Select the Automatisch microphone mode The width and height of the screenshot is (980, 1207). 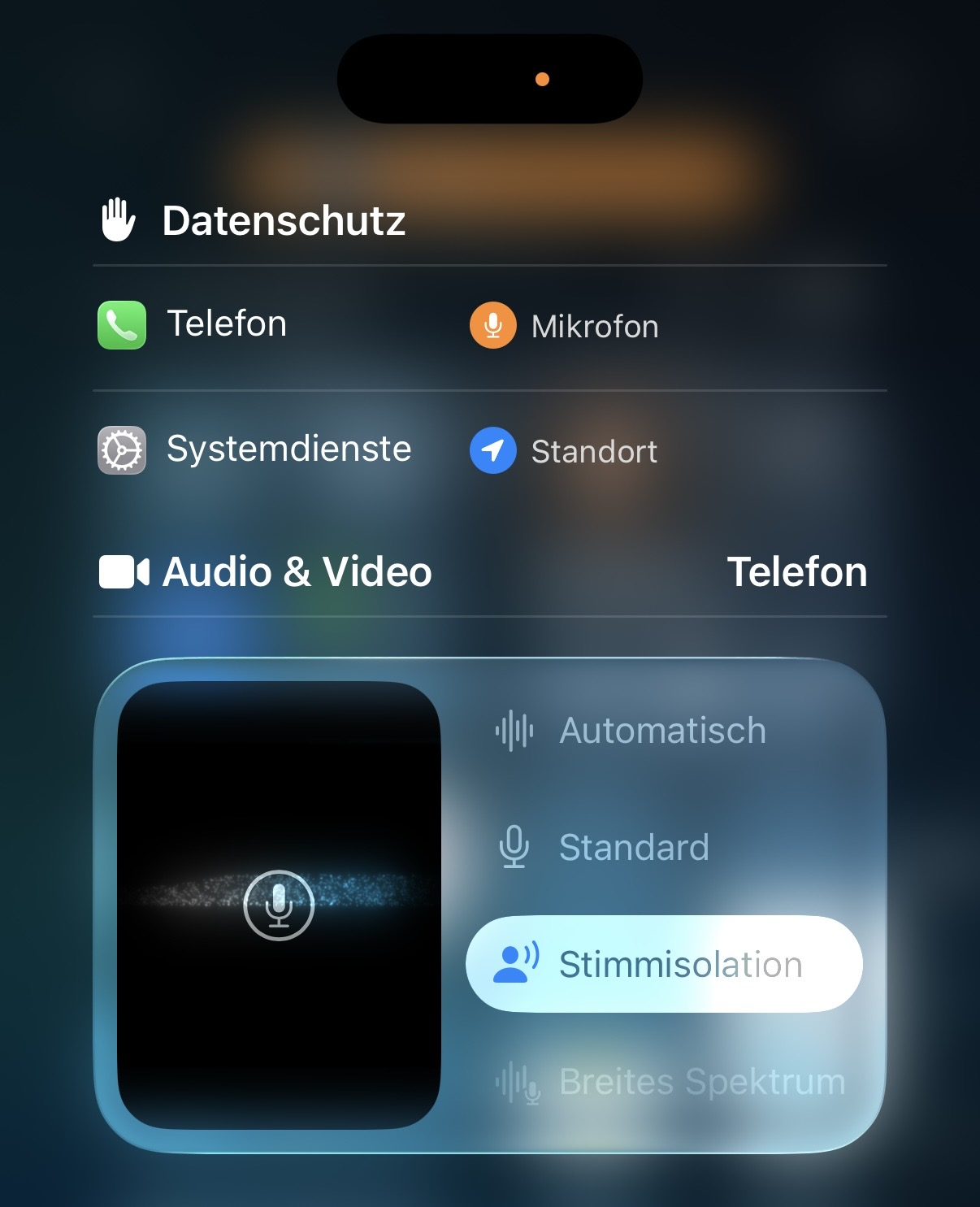click(661, 730)
